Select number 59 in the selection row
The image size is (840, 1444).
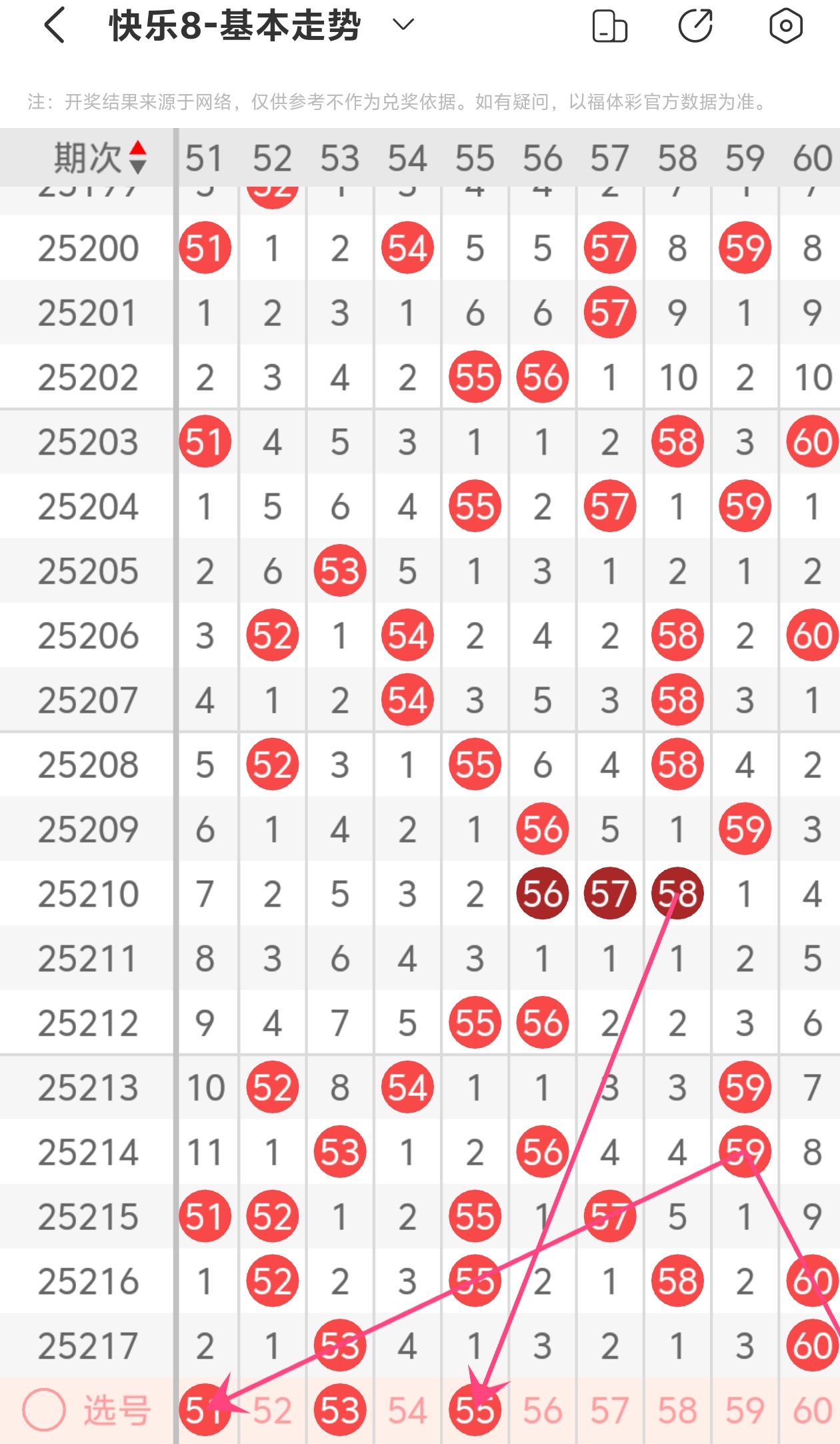(x=745, y=1410)
